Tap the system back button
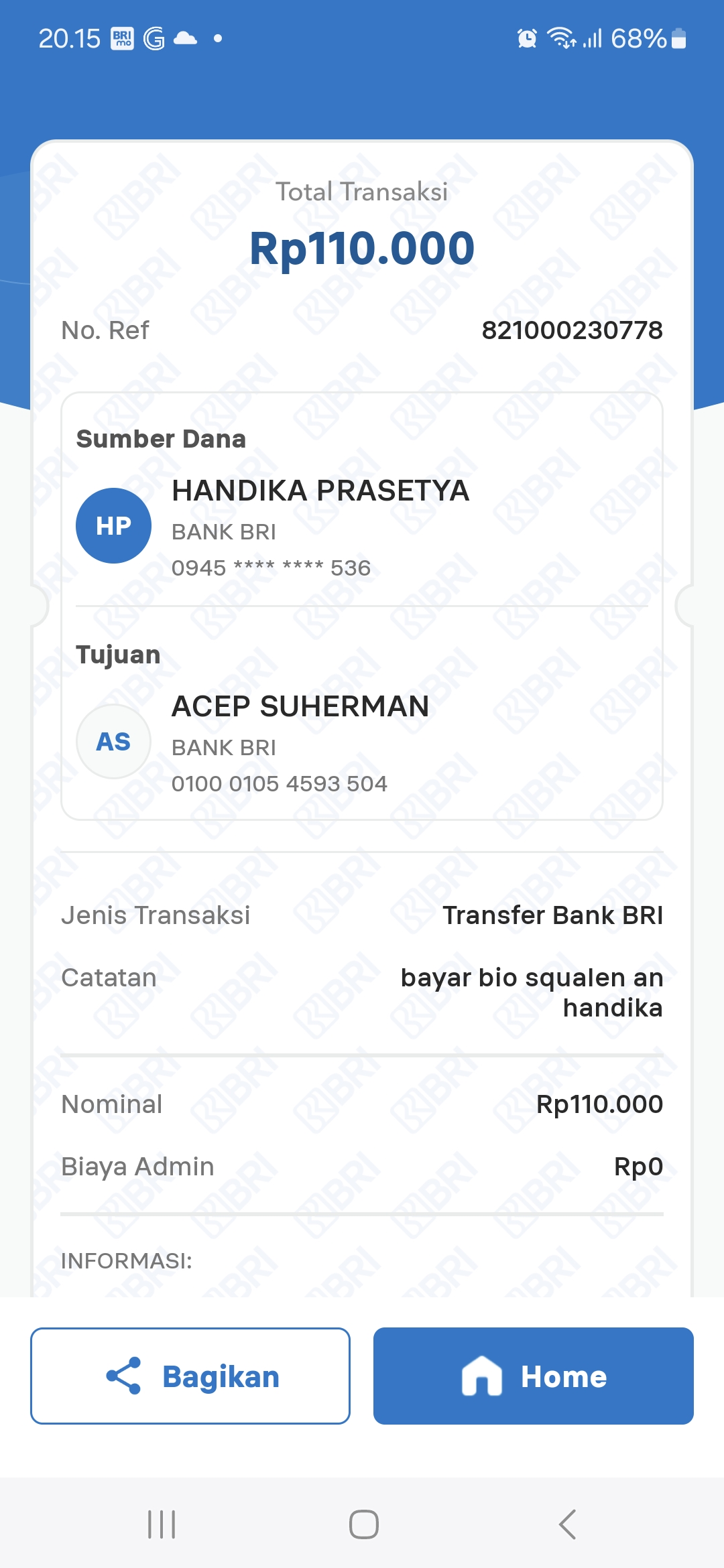Viewport: 724px width, 1568px height. coord(567,1524)
